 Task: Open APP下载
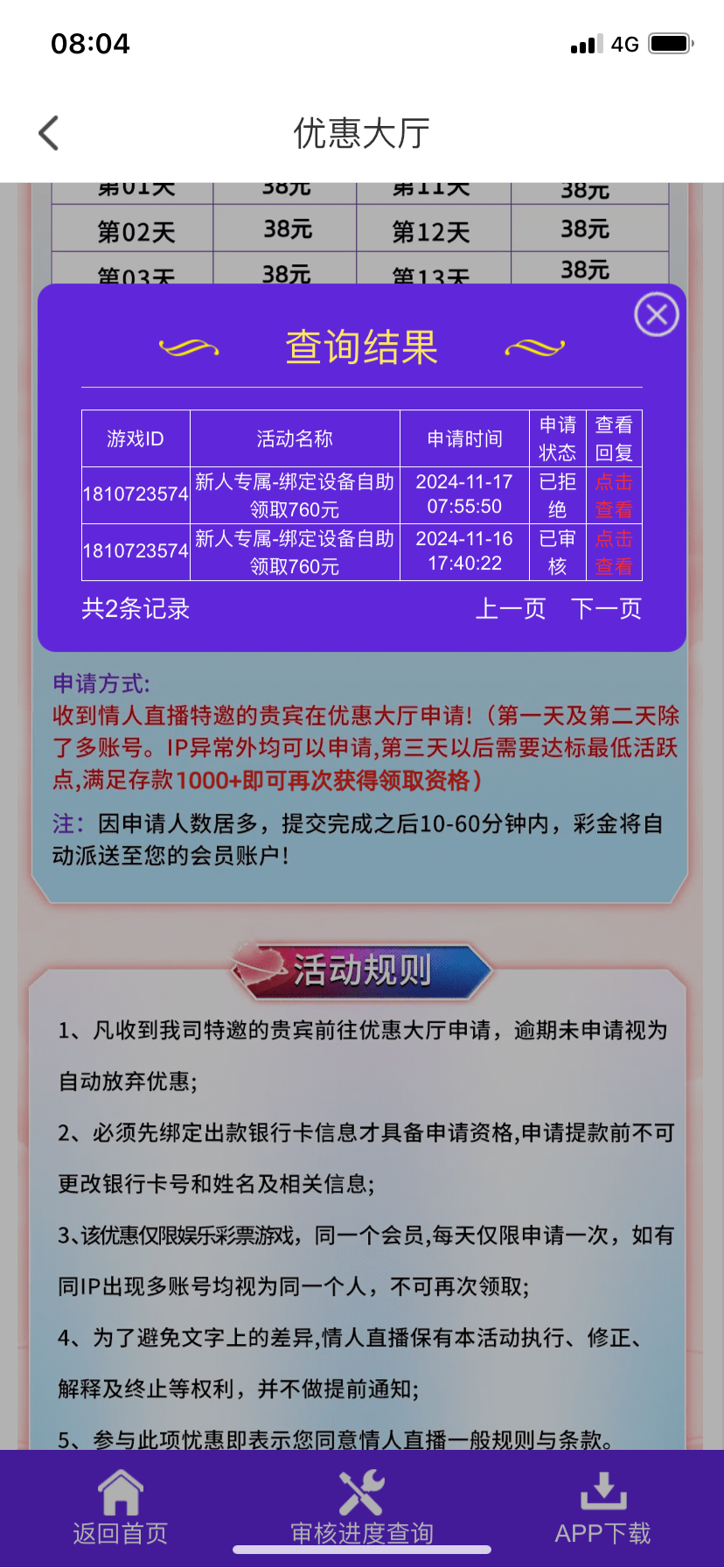click(602, 1508)
